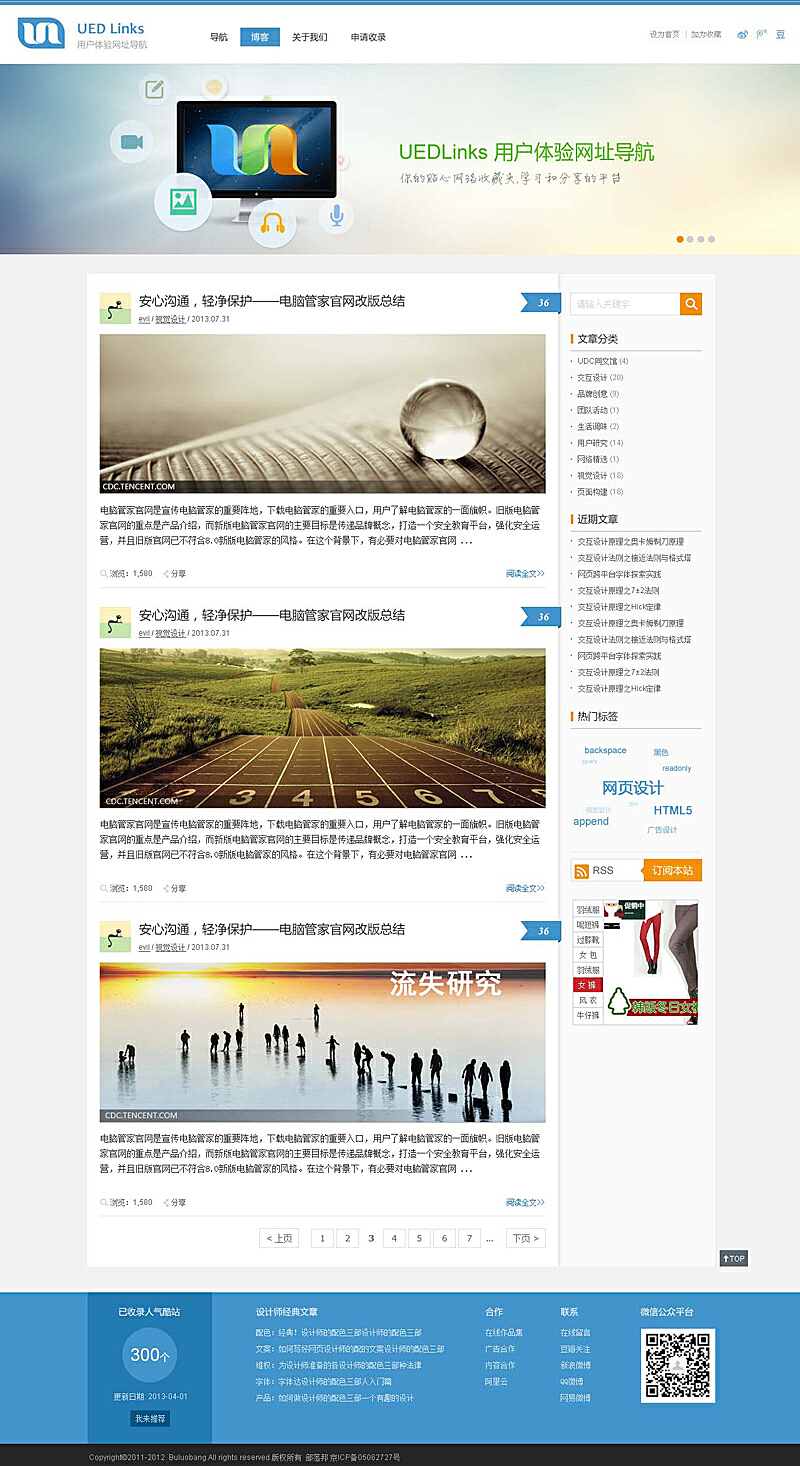Switch to the 关于我们 nav item
The image size is (800, 1466).
tap(309, 38)
